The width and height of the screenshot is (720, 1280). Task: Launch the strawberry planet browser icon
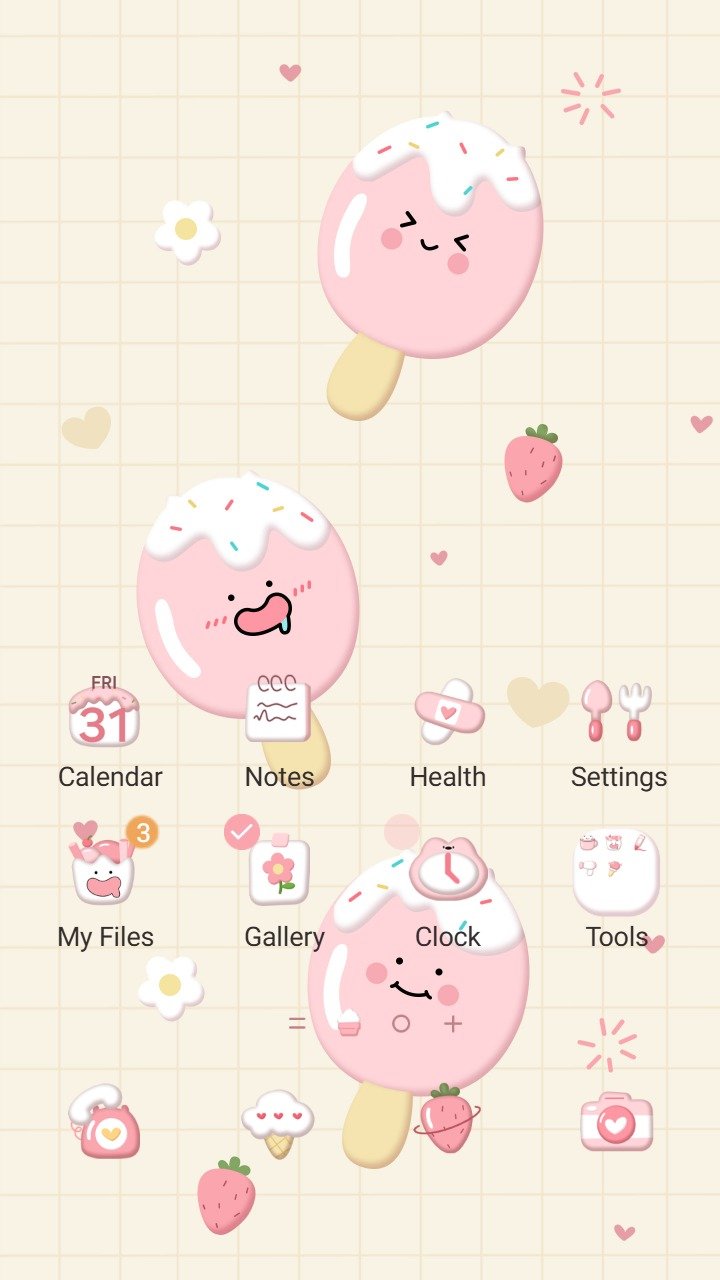(446, 1119)
